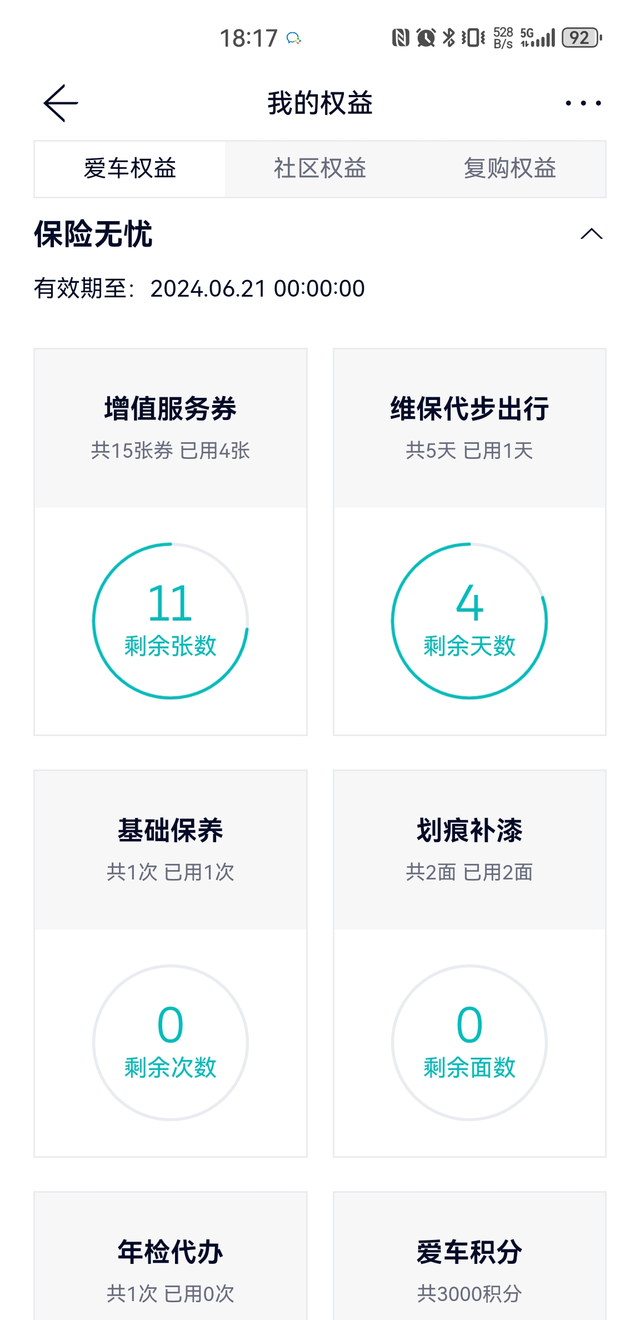The height and width of the screenshot is (1320, 640).
Task: Switch to the 复购权益 tab
Action: (510, 168)
